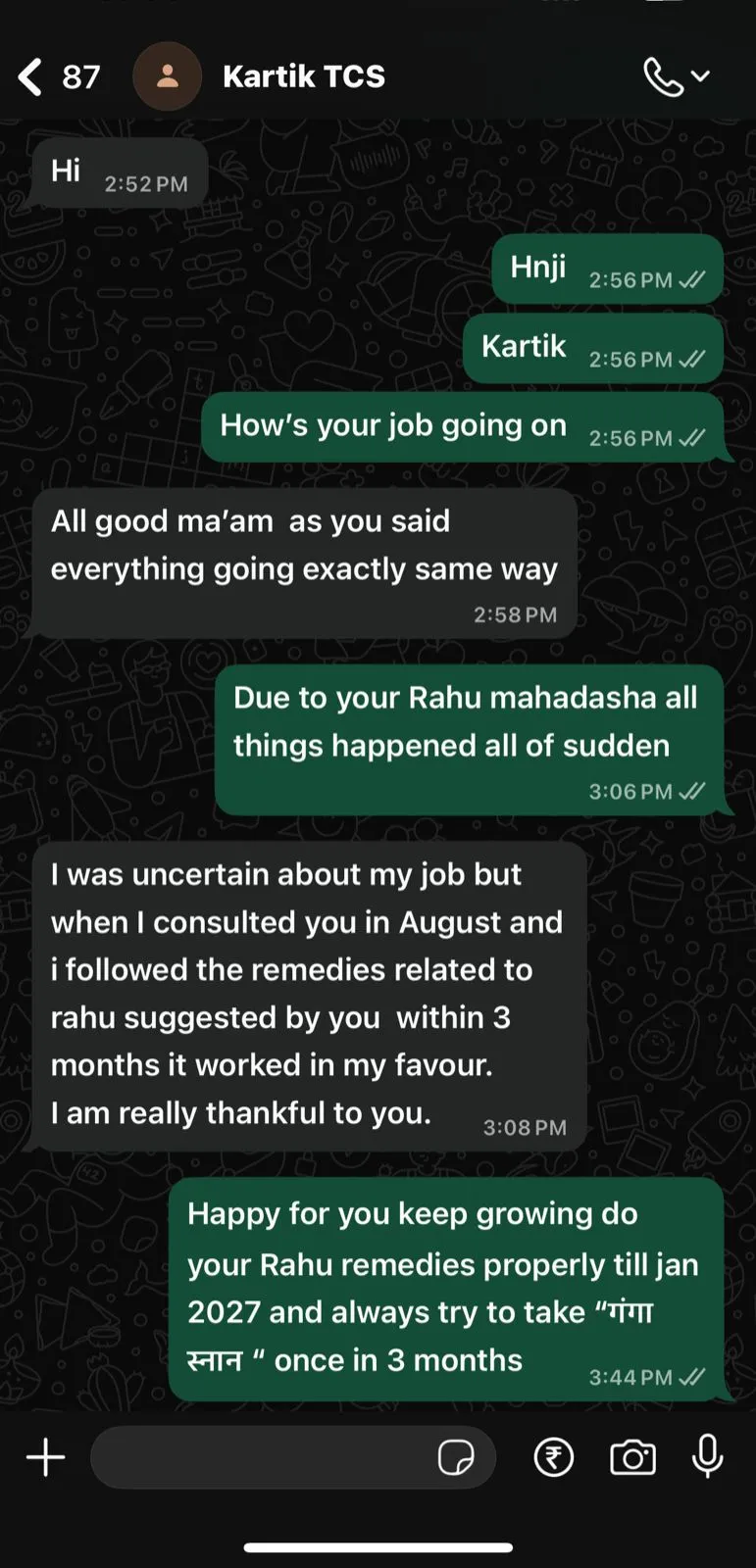Open the sticker picker
This screenshot has height=1568, width=756.
(x=456, y=1457)
